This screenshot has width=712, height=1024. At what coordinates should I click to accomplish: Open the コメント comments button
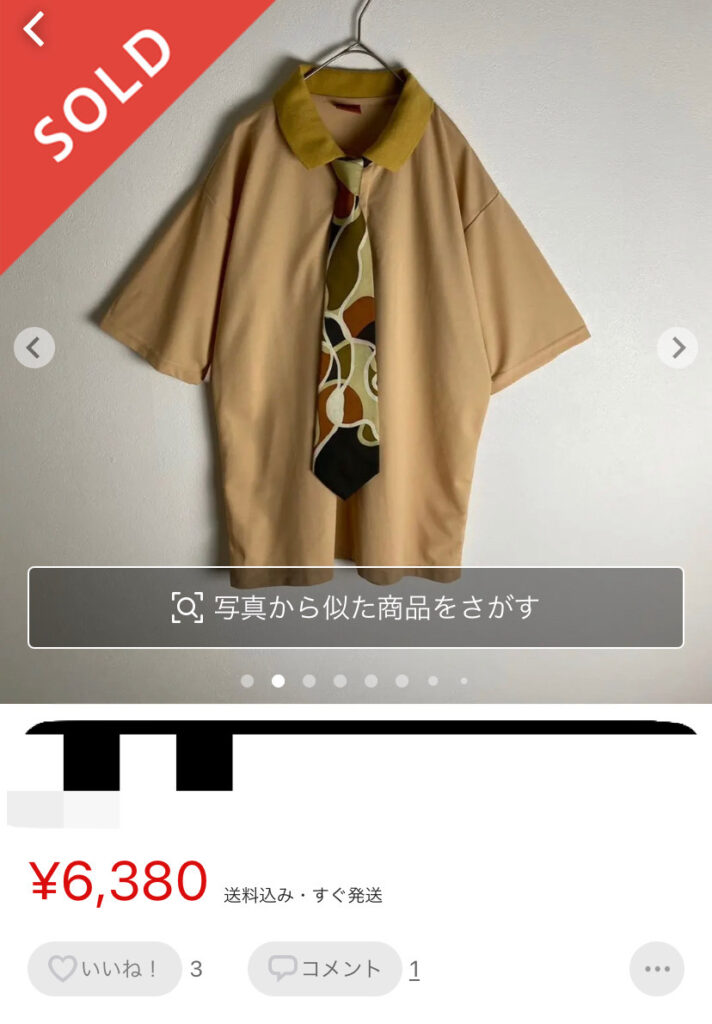point(325,968)
